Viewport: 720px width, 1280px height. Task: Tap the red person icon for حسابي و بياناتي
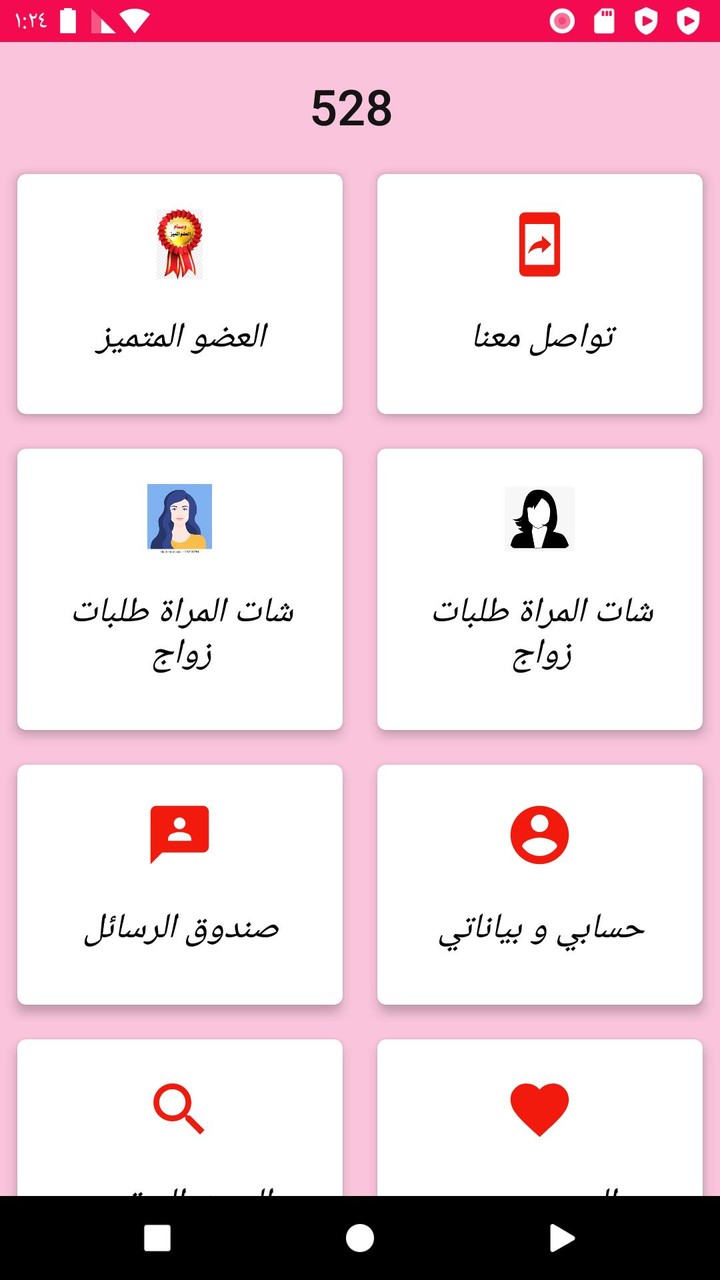tap(539, 833)
